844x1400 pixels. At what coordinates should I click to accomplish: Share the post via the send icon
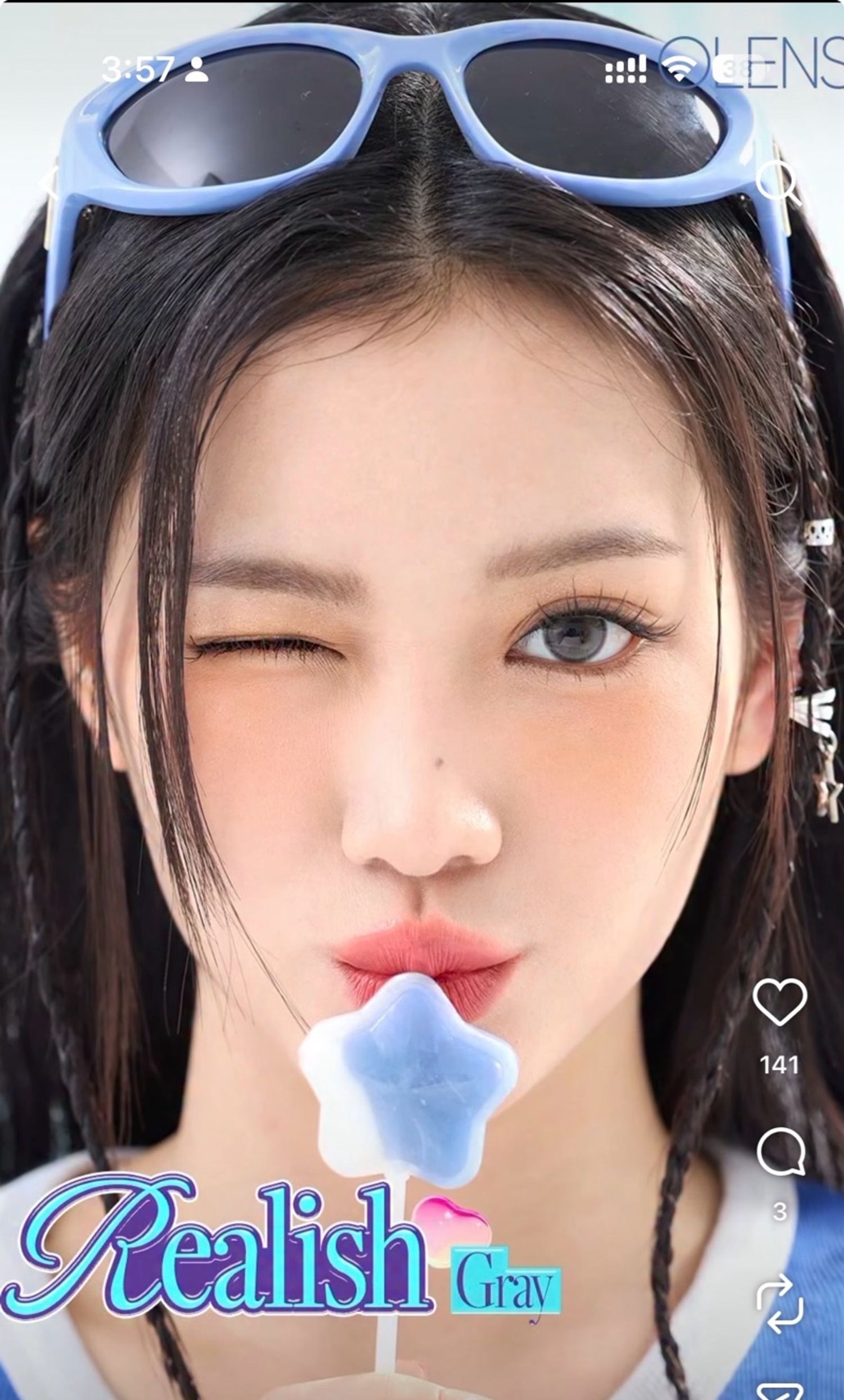tap(780, 1392)
